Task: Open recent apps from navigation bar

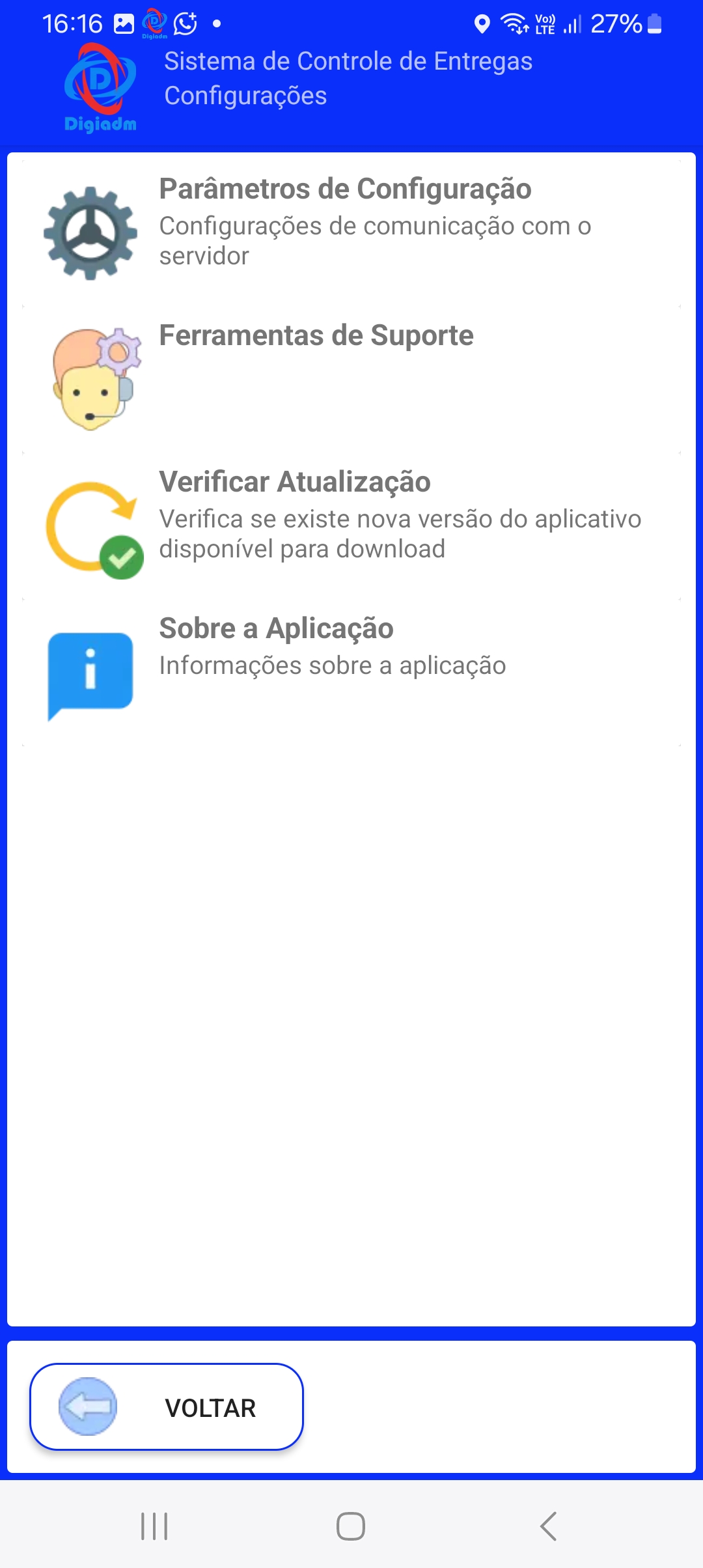Action: (154, 1526)
